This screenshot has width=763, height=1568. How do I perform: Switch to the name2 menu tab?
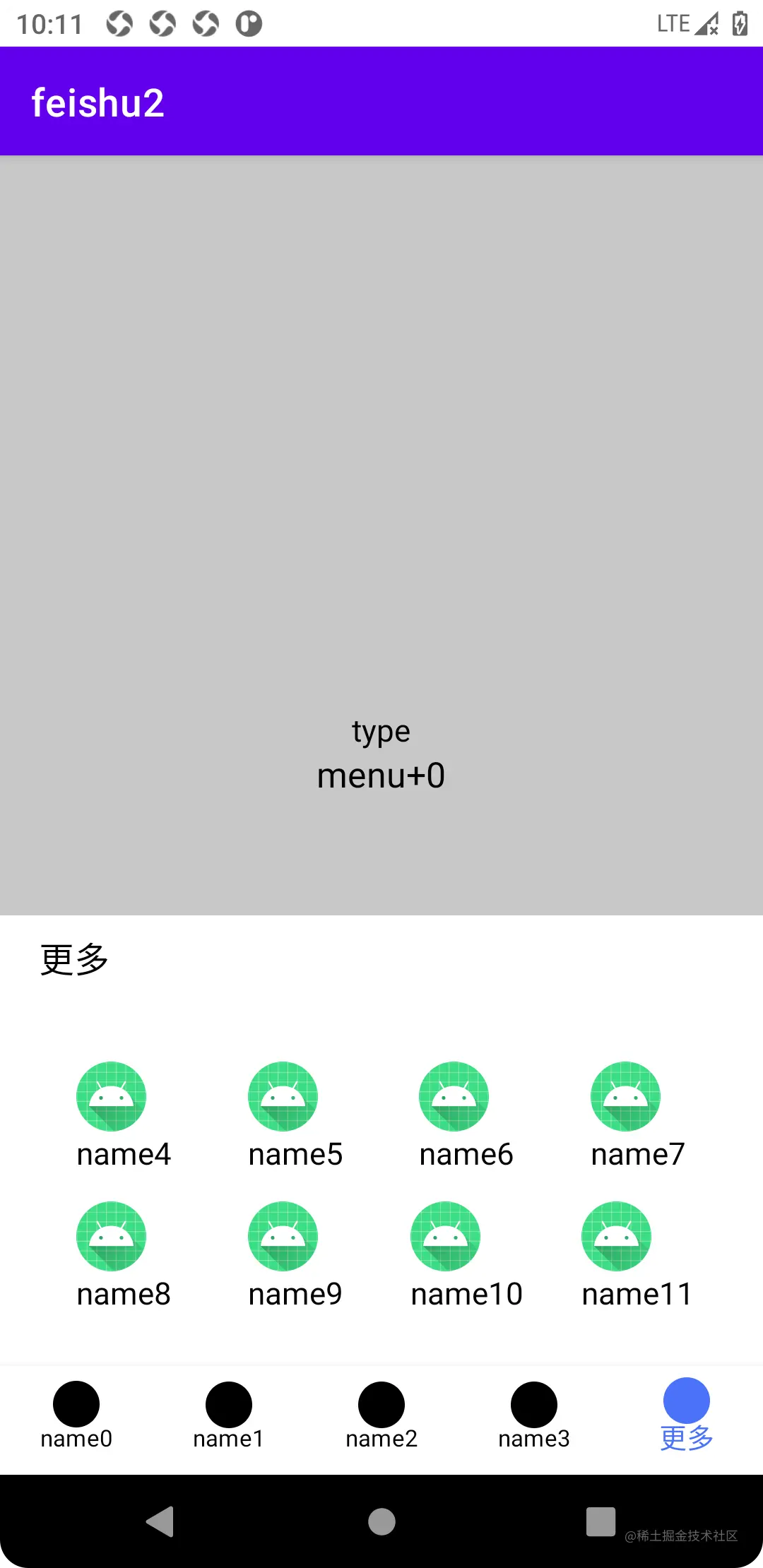381,1416
